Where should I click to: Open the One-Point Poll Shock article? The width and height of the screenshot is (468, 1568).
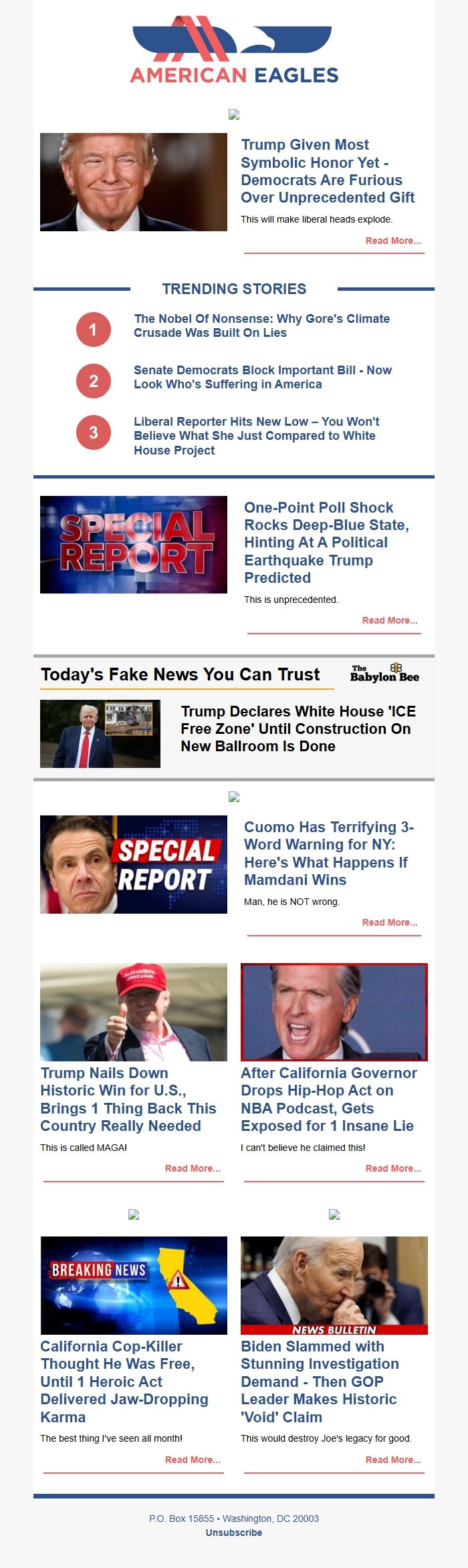click(x=326, y=542)
